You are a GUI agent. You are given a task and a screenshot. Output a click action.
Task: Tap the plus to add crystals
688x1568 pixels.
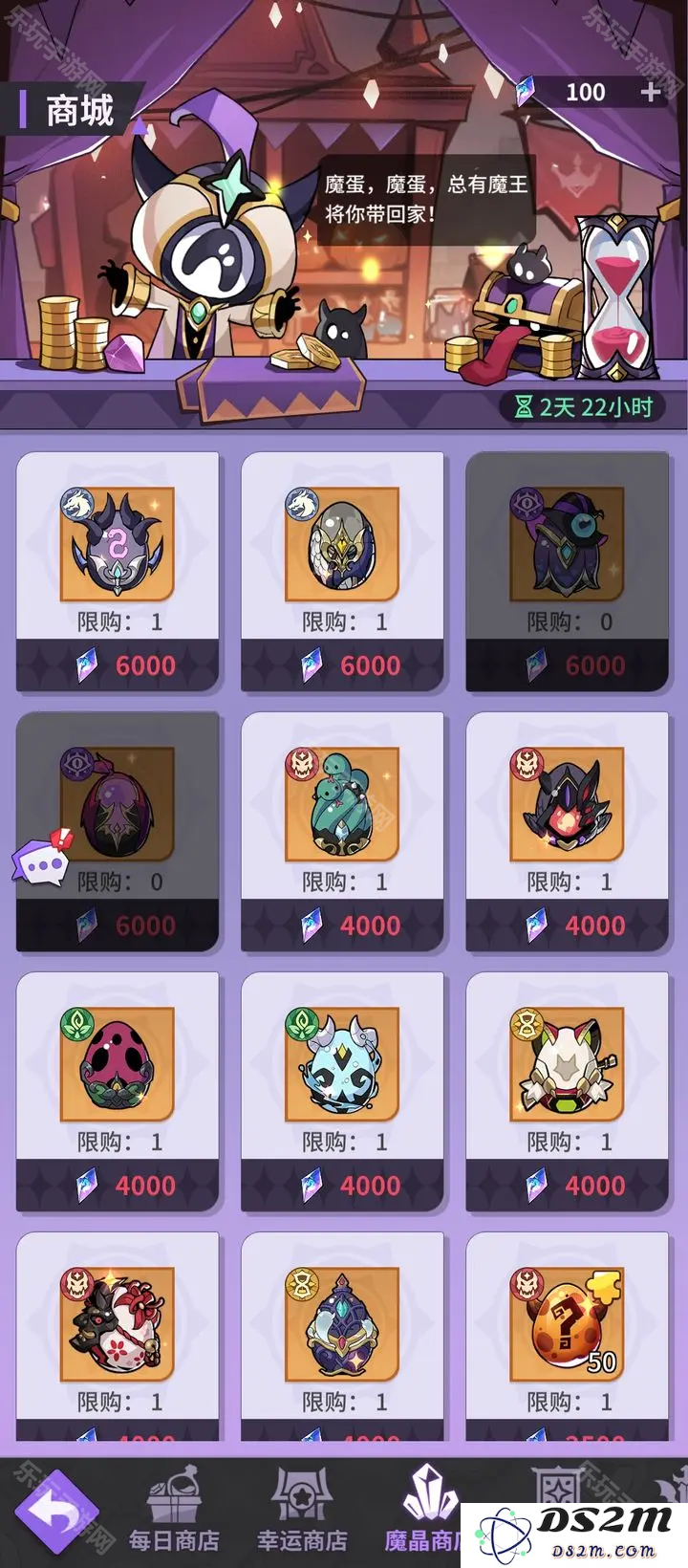coord(651,92)
